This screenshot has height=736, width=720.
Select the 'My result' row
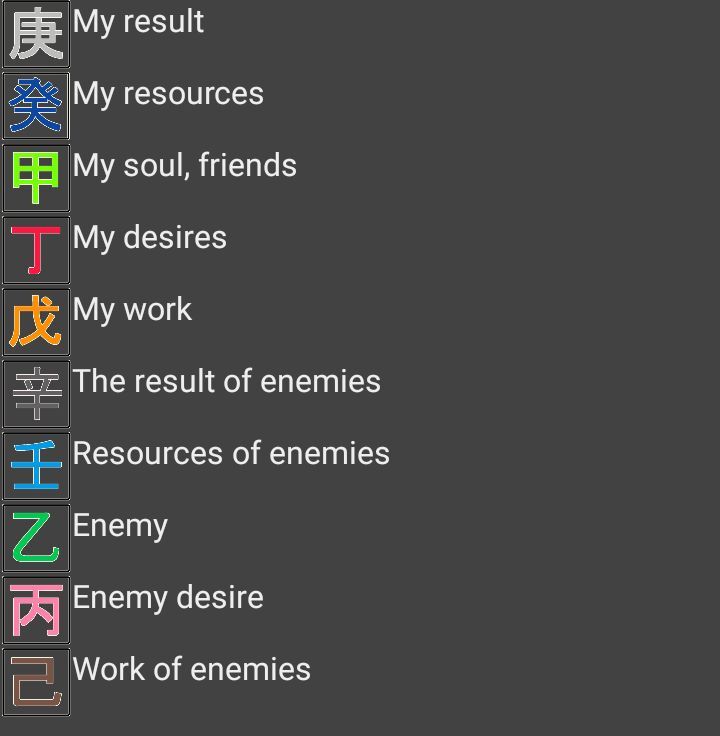[x=138, y=22]
